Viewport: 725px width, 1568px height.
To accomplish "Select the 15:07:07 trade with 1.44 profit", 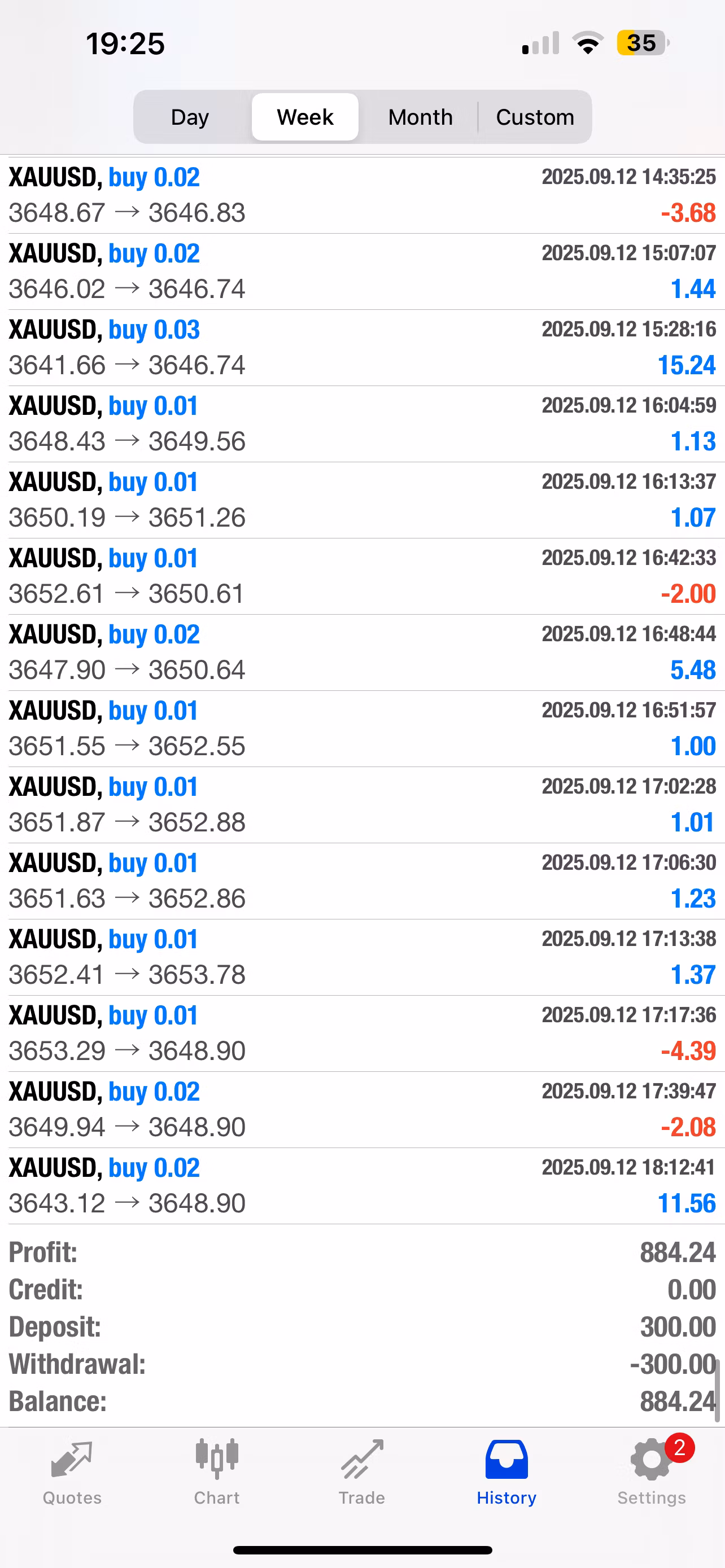I will [x=362, y=271].
